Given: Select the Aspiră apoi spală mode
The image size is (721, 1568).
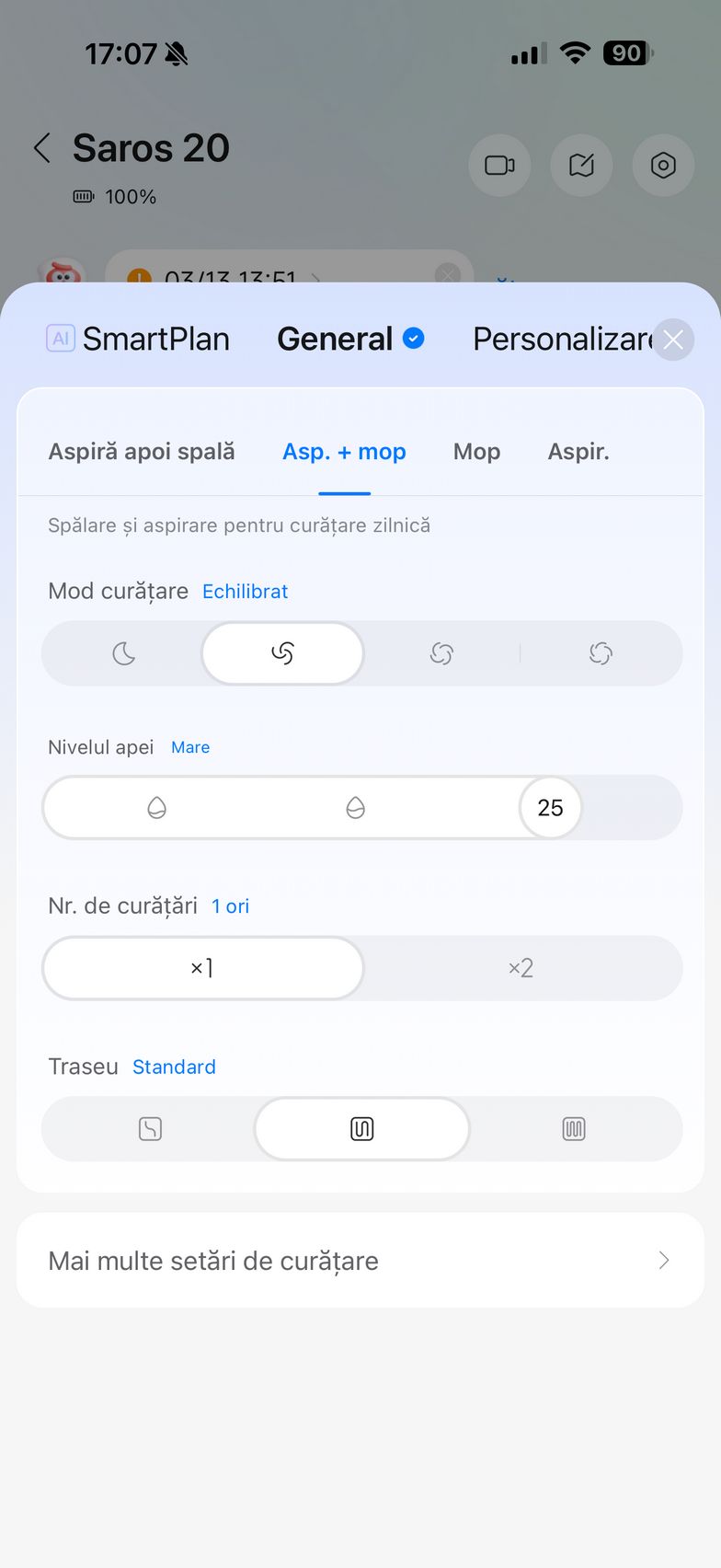Looking at the screenshot, I should click(142, 452).
